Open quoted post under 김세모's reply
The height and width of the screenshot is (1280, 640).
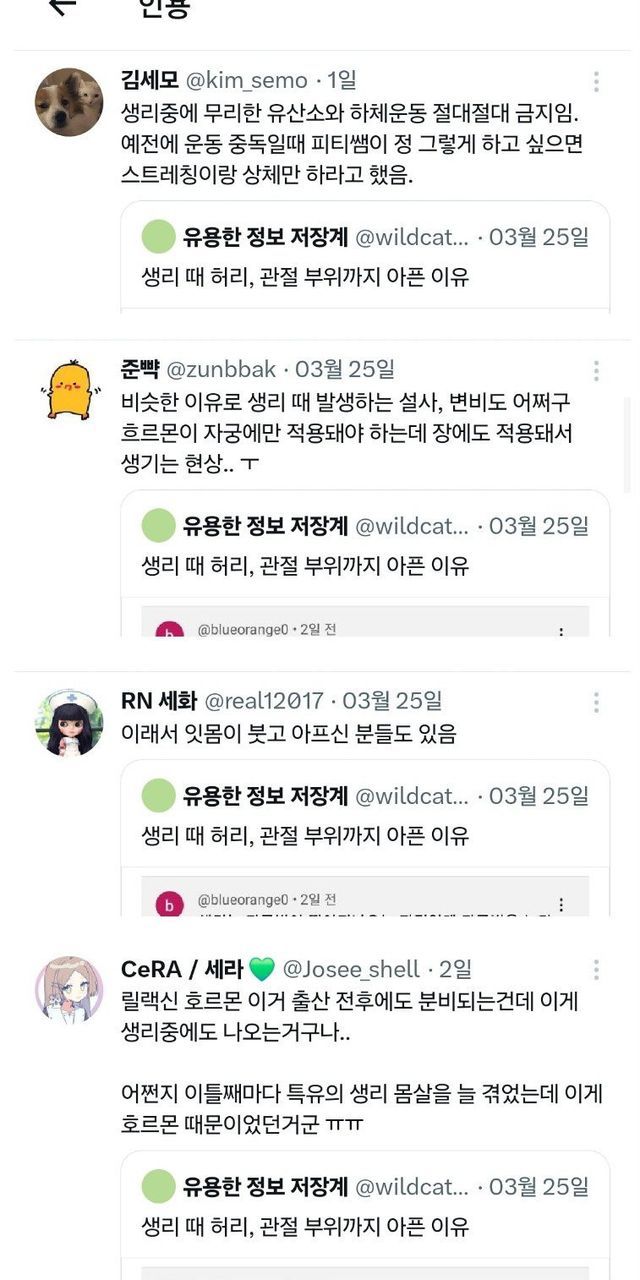(x=365, y=258)
